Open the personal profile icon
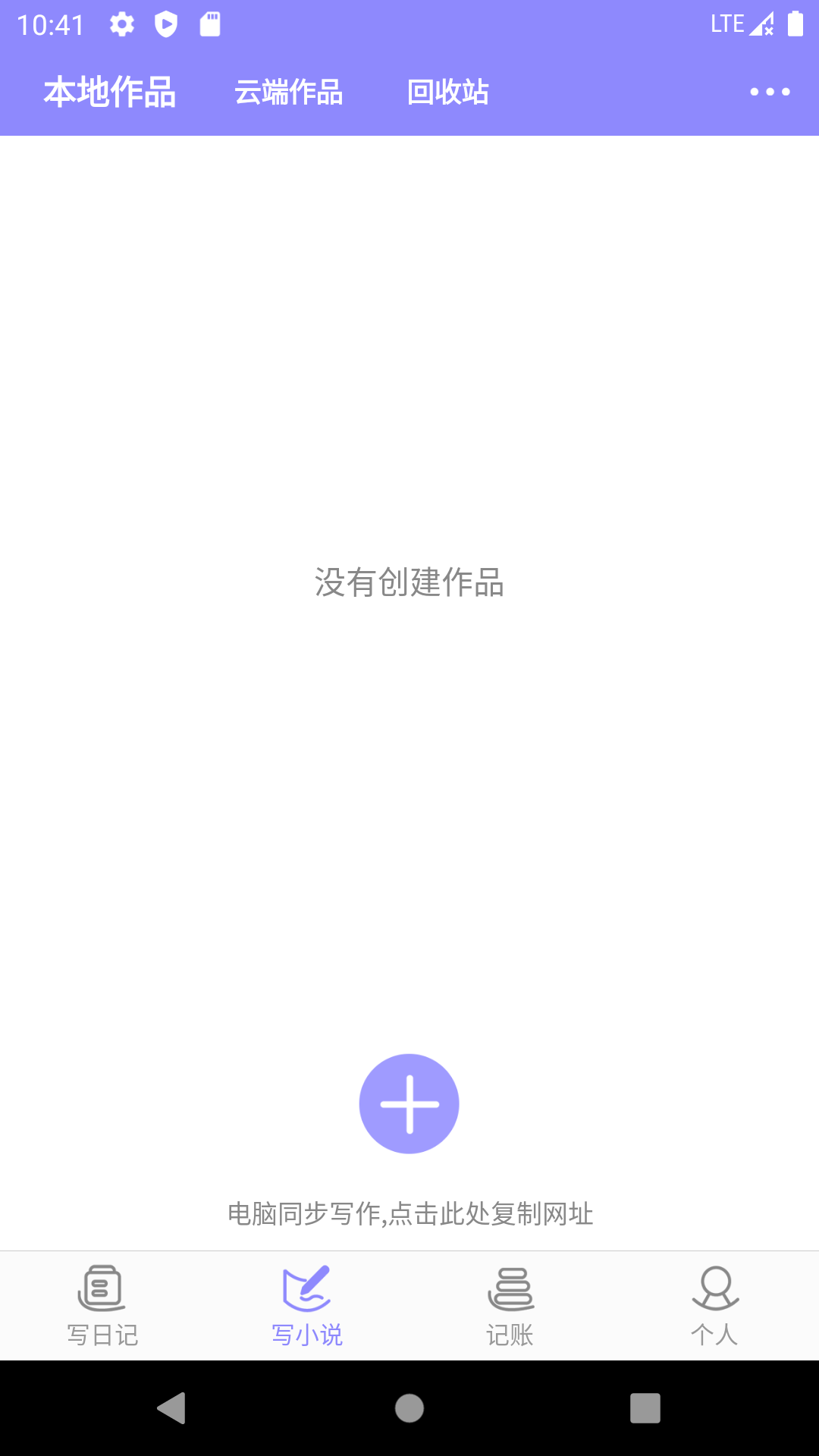 click(714, 1287)
